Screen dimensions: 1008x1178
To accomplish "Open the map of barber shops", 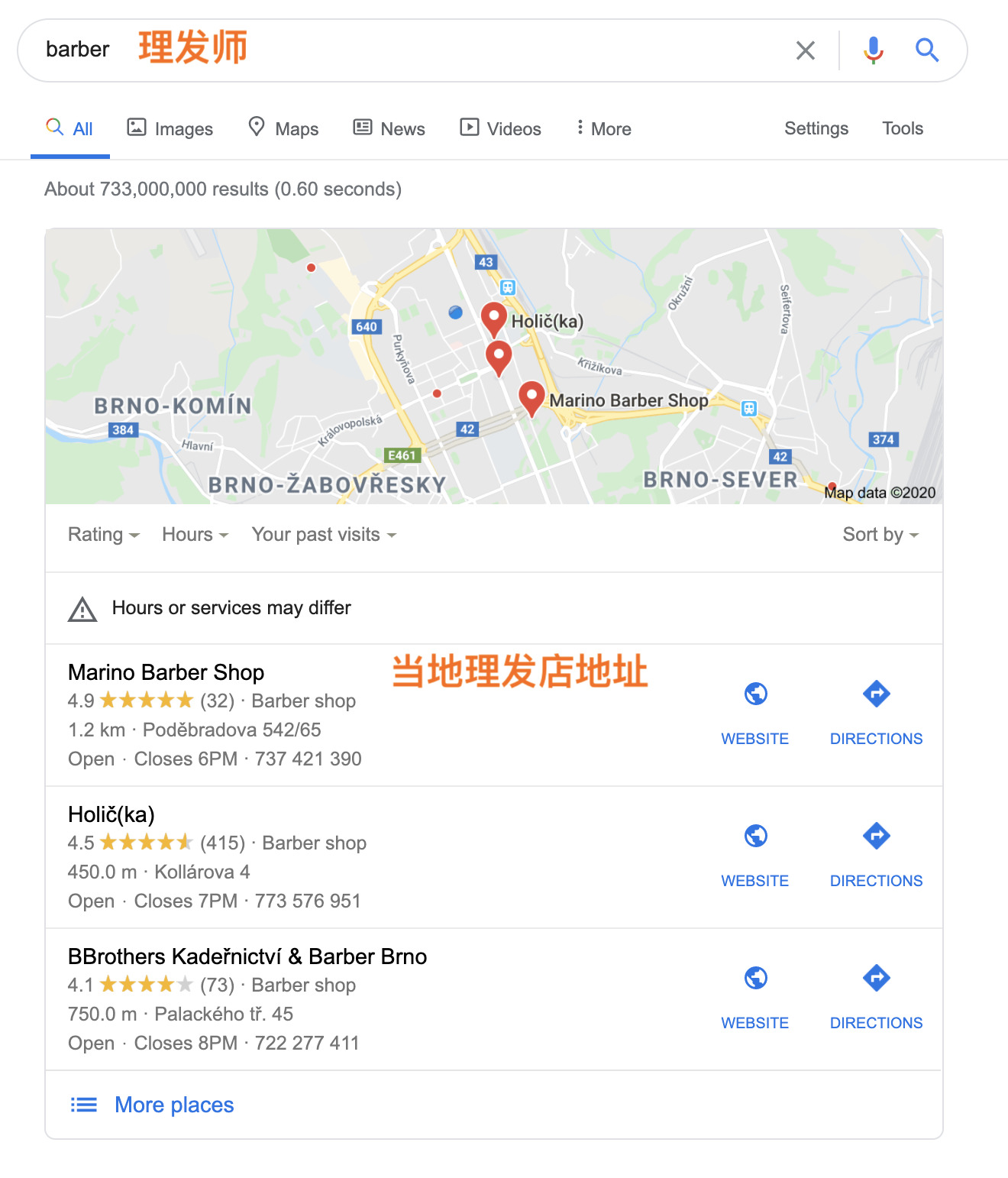I will point(493,367).
